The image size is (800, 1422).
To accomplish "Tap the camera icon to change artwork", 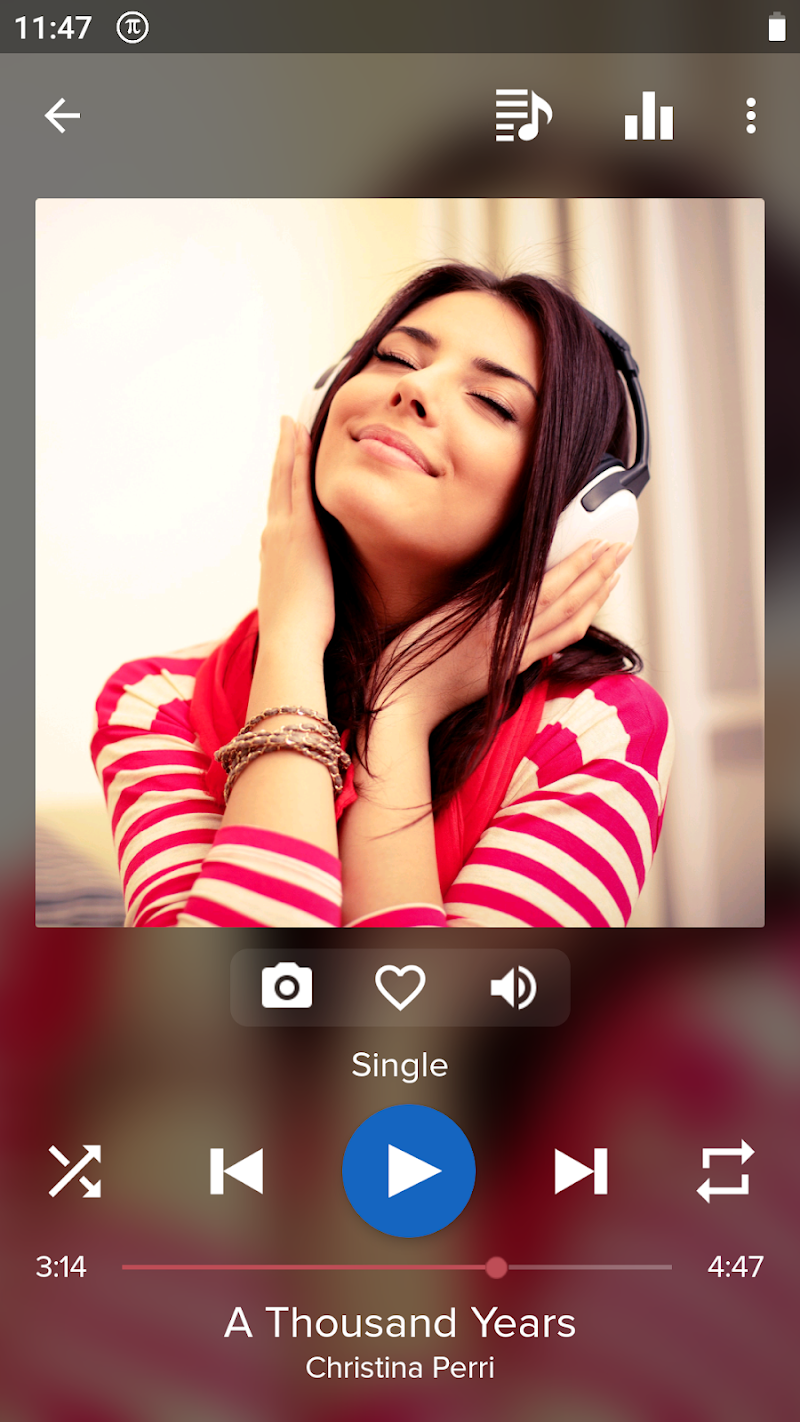I will 287,987.
